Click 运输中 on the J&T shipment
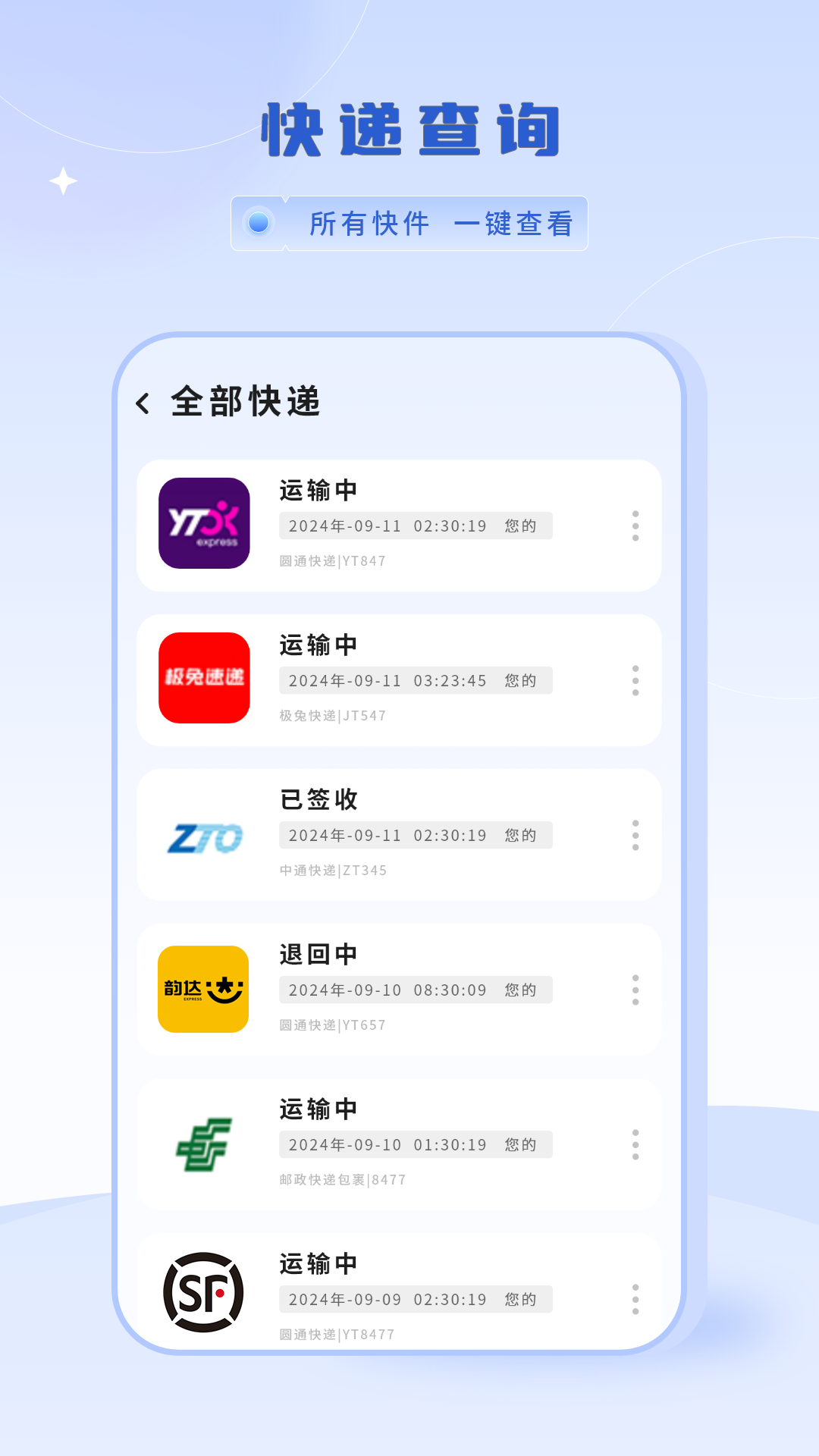The image size is (819, 1456). pyautogui.click(x=315, y=644)
